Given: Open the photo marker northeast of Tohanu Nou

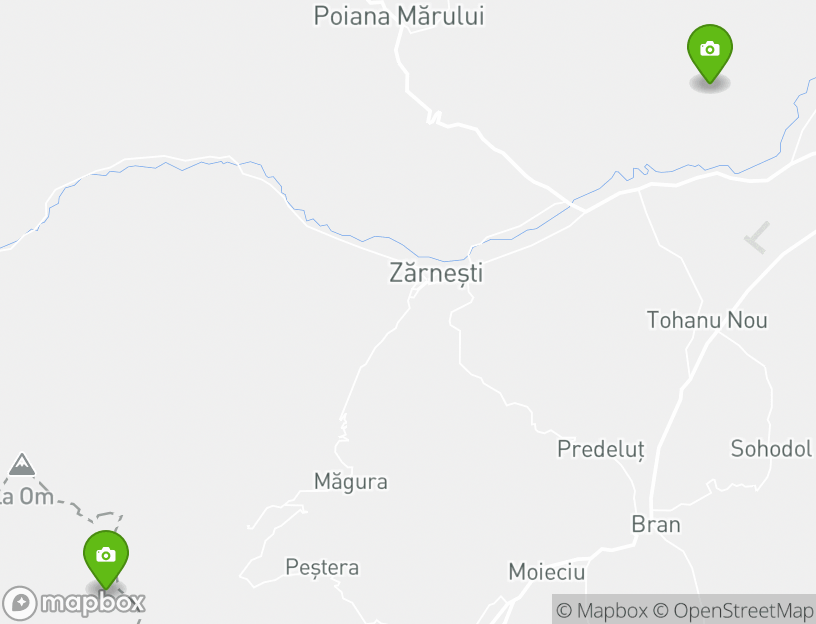Looking at the screenshot, I should pyautogui.click(x=709, y=51).
